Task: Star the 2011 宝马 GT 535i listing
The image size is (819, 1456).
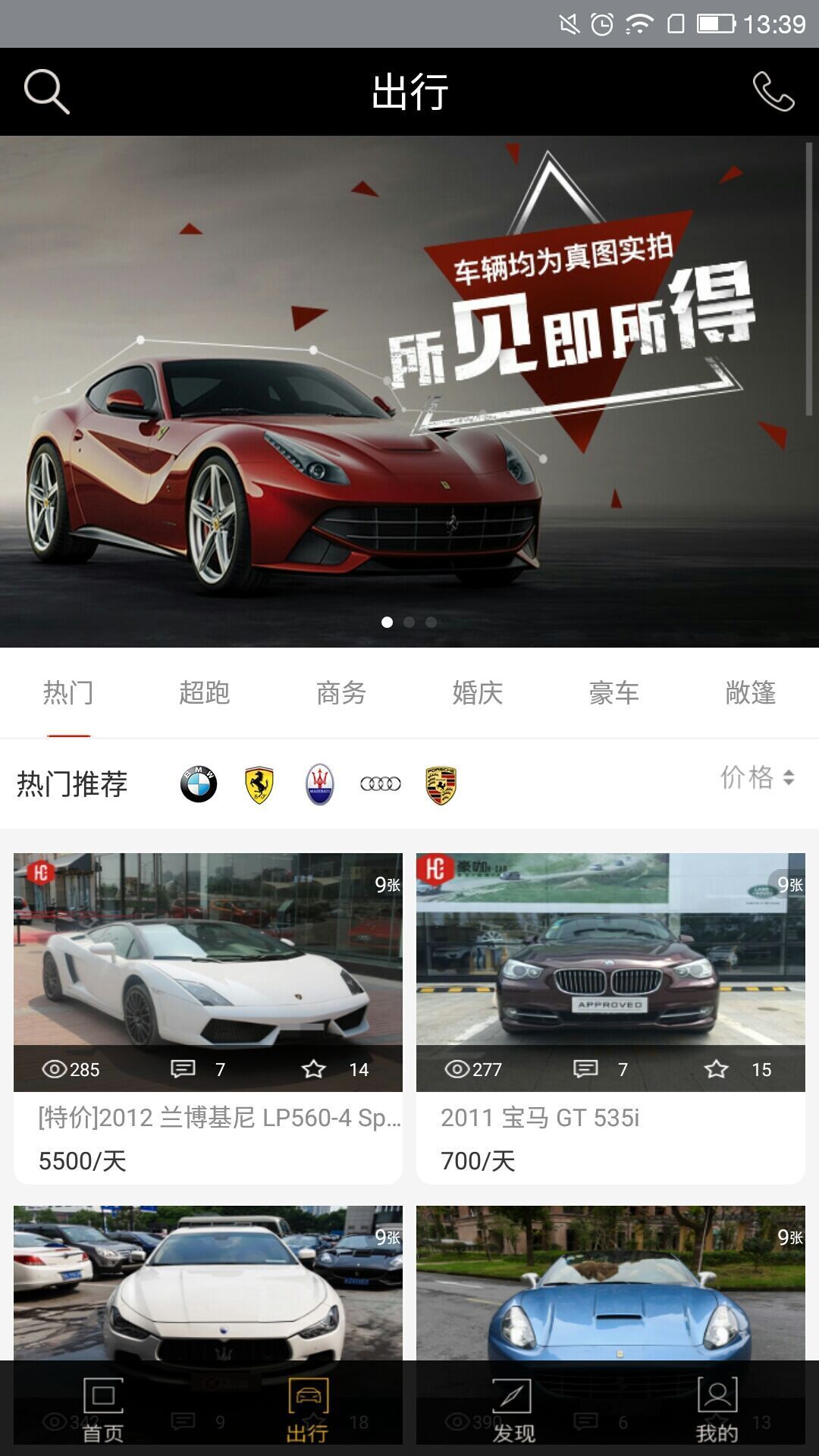Action: pyautogui.click(x=716, y=1070)
